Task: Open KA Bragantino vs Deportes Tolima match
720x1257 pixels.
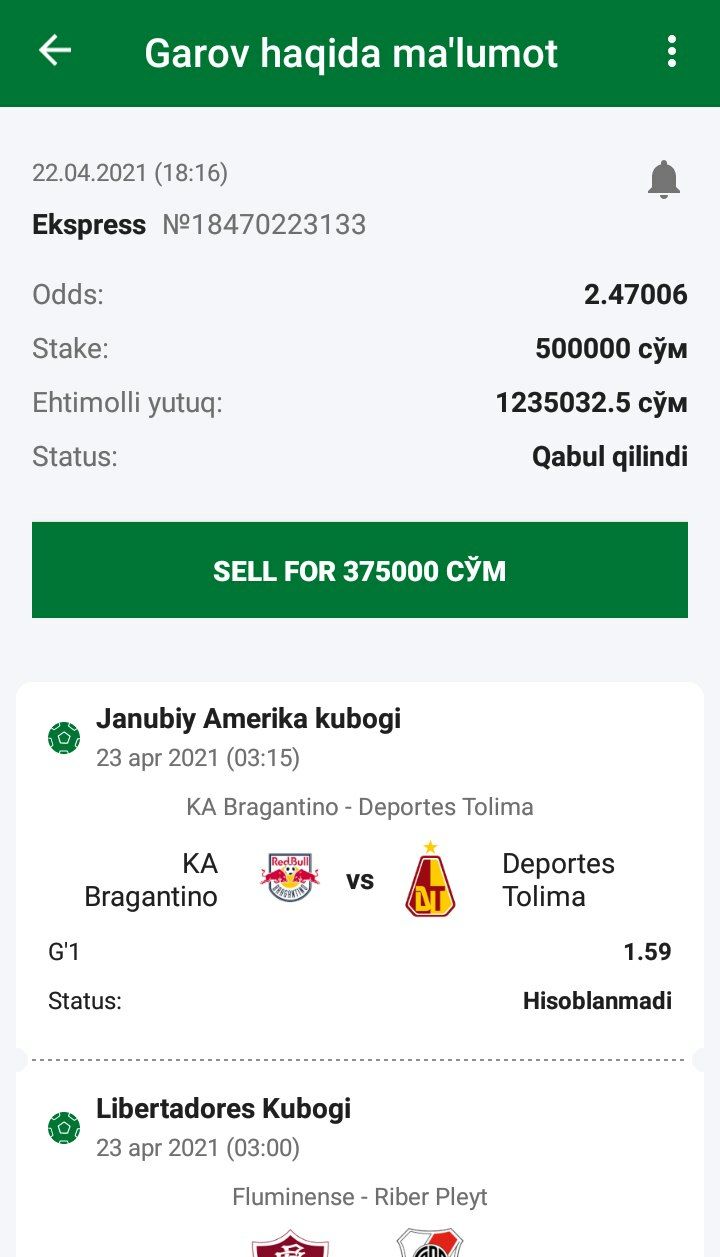Action: [360, 806]
